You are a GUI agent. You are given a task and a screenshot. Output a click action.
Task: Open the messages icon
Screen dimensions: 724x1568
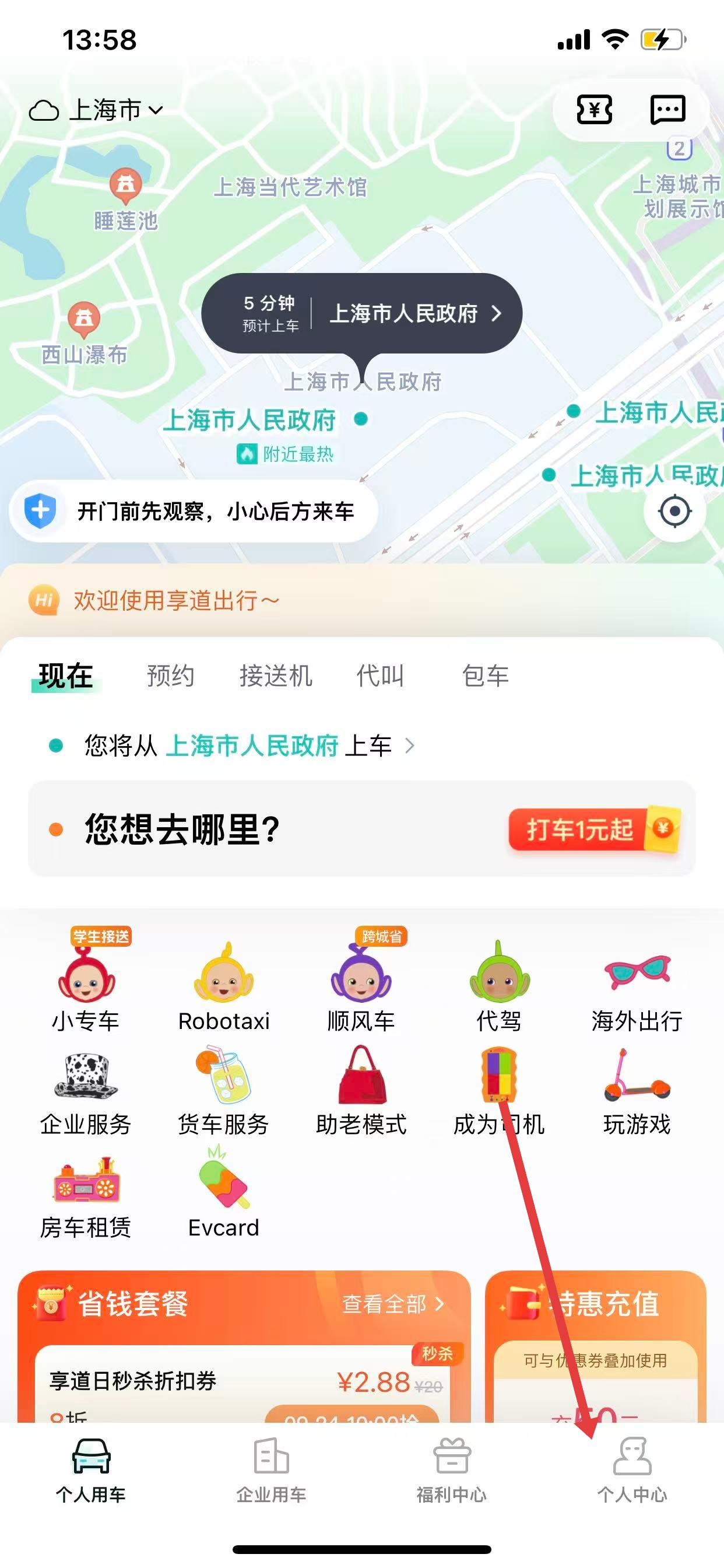(x=667, y=110)
